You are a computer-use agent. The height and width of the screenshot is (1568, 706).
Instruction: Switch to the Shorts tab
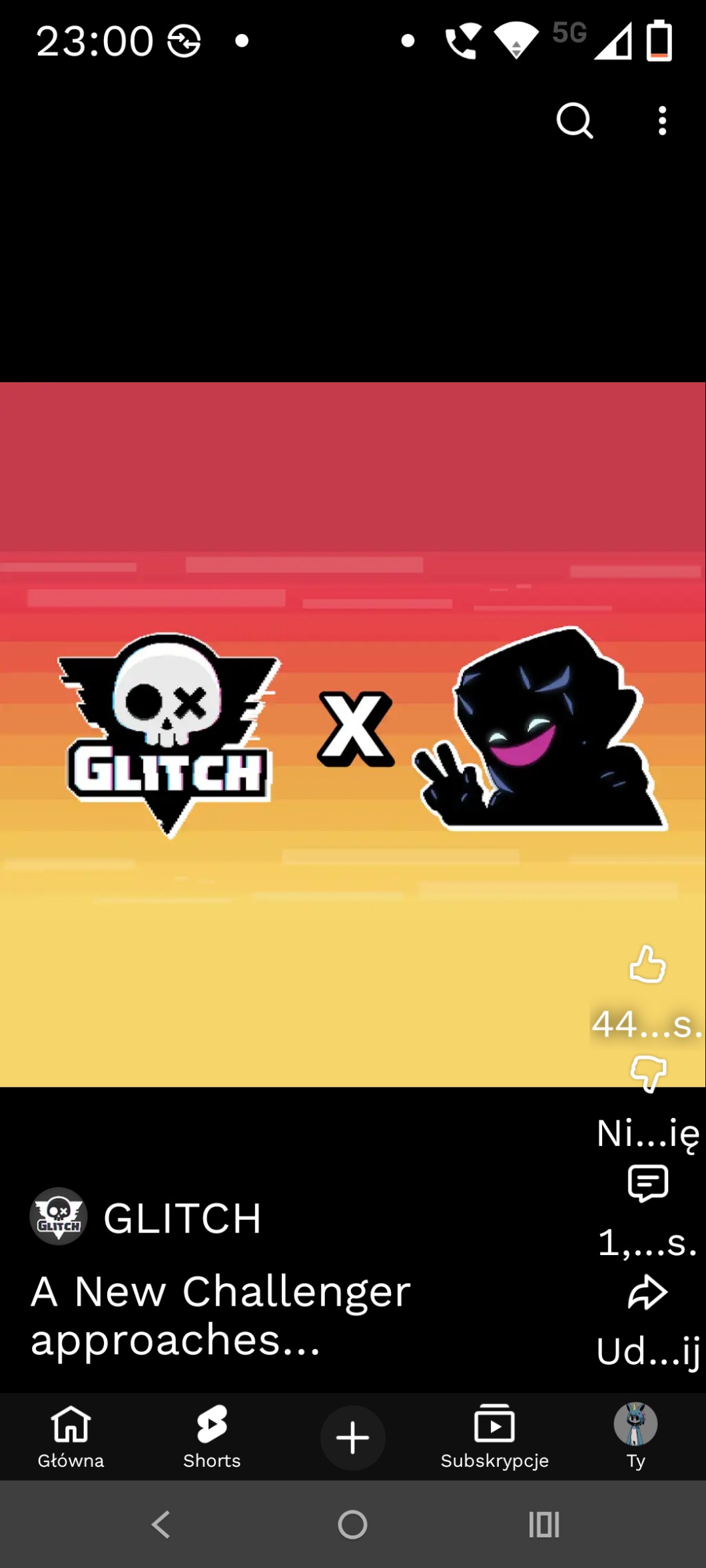[x=212, y=1436]
